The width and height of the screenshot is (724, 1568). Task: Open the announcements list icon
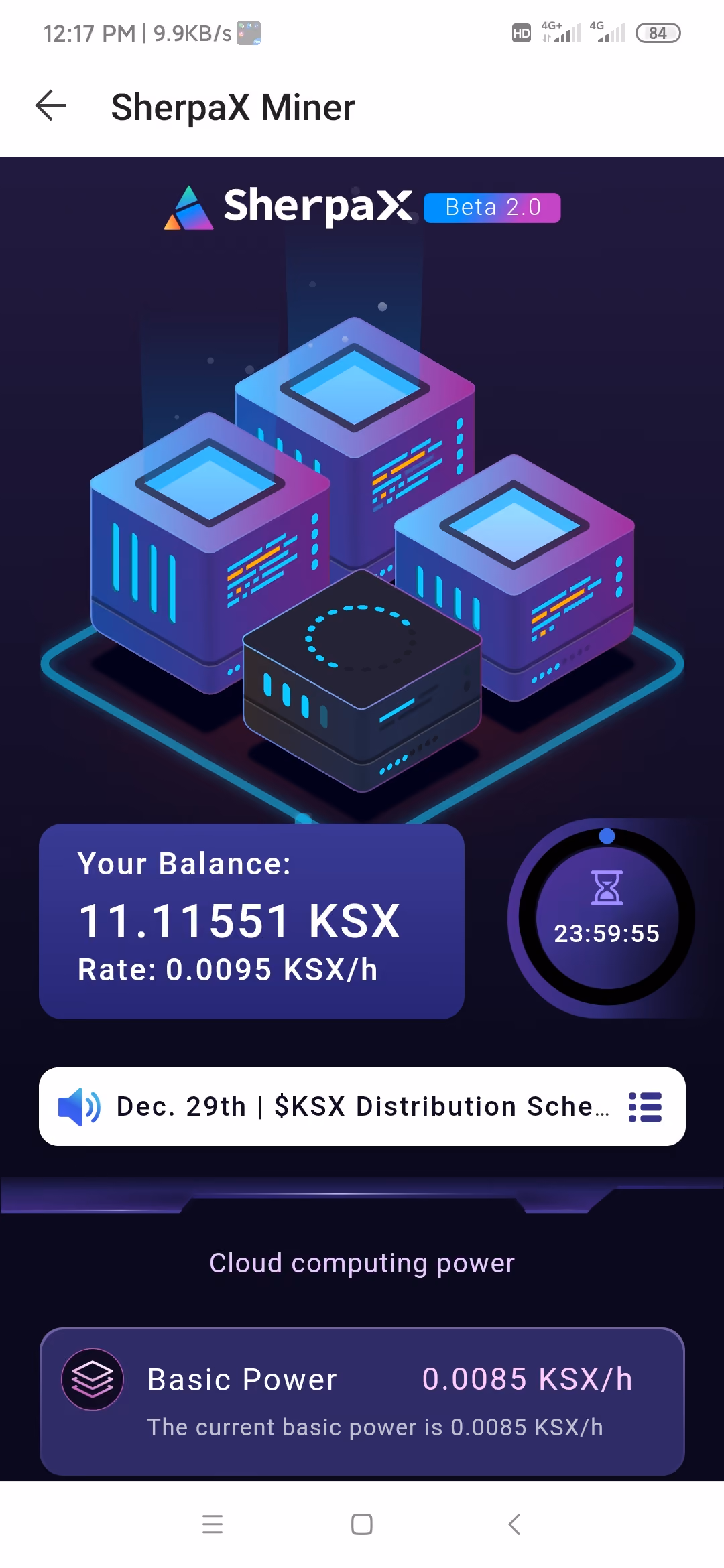pos(645,1107)
